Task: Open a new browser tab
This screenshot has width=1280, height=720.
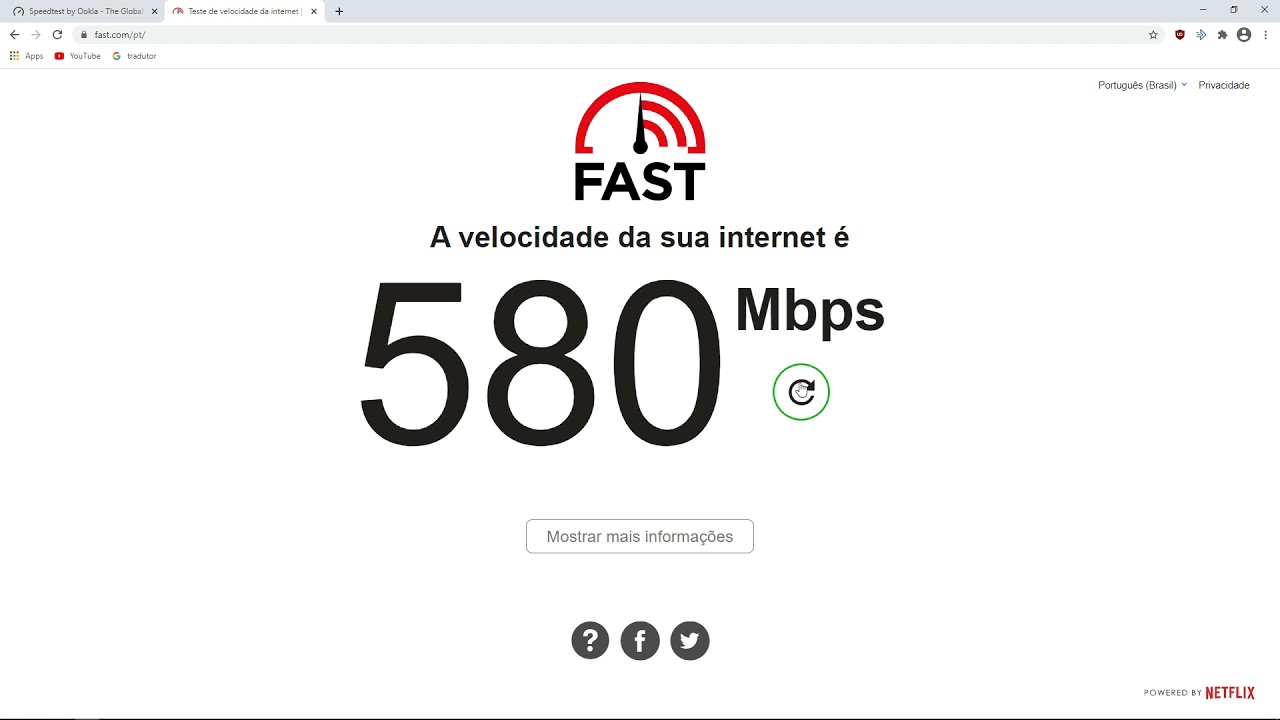Action: tap(339, 11)
